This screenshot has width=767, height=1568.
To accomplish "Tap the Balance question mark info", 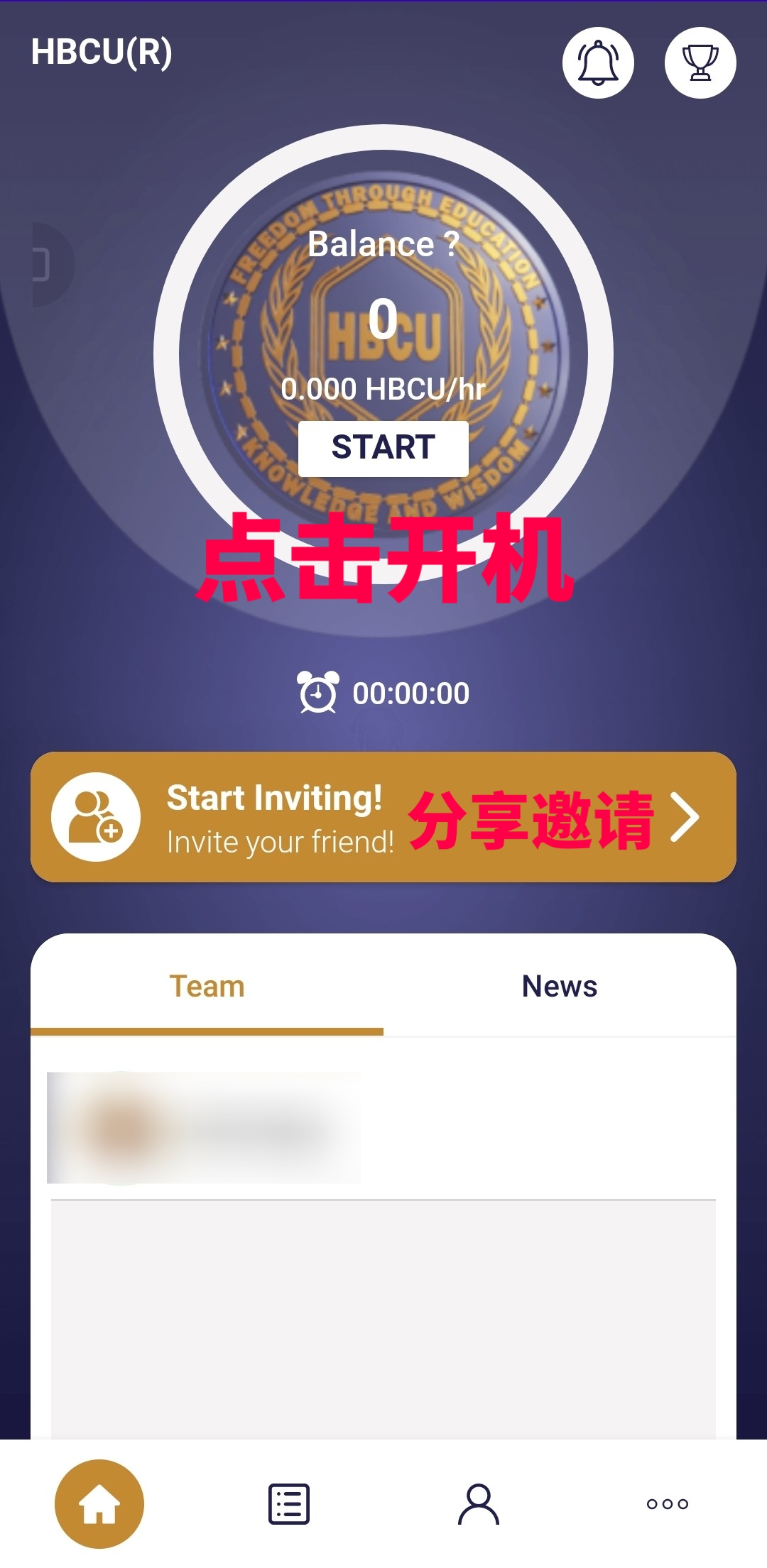I will click(452, 245).
